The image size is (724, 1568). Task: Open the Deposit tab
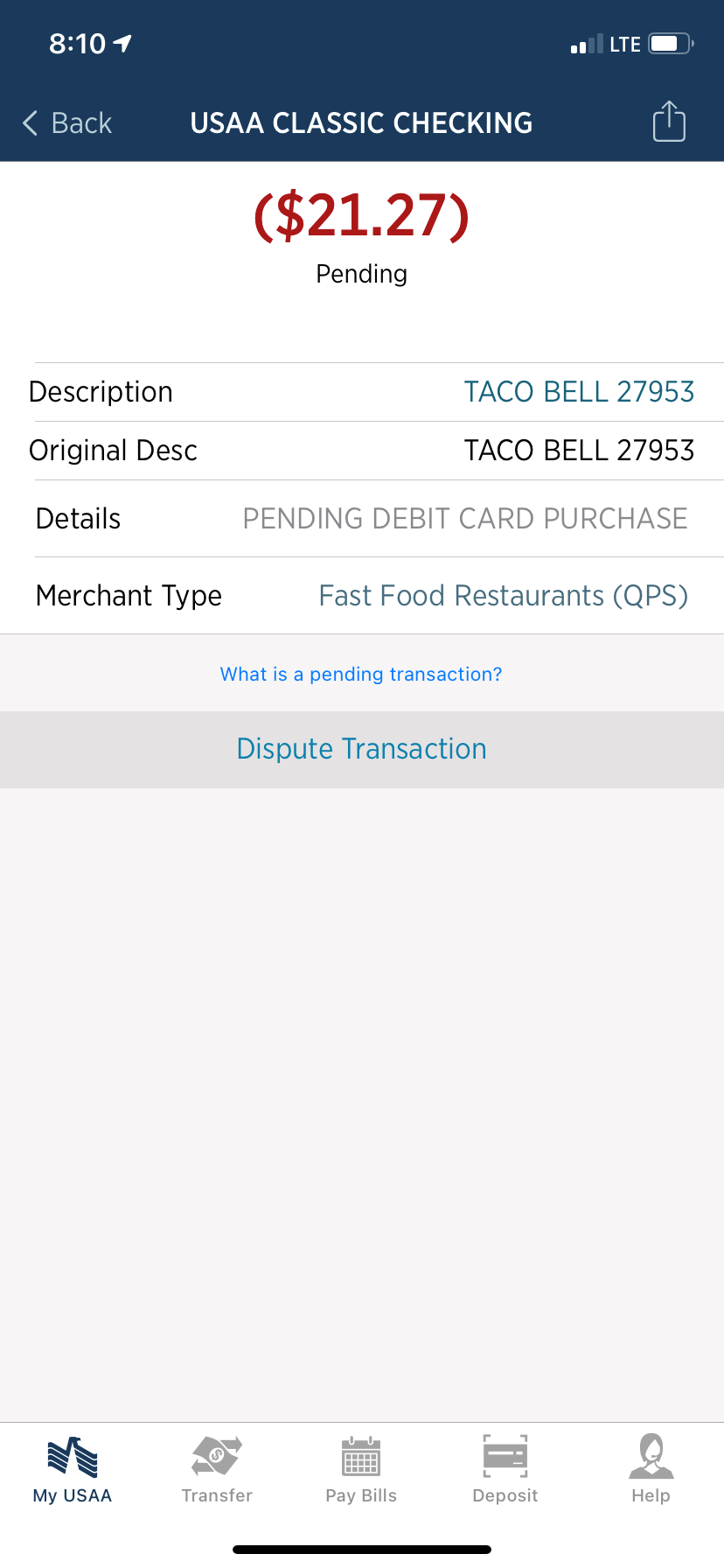505,1470
